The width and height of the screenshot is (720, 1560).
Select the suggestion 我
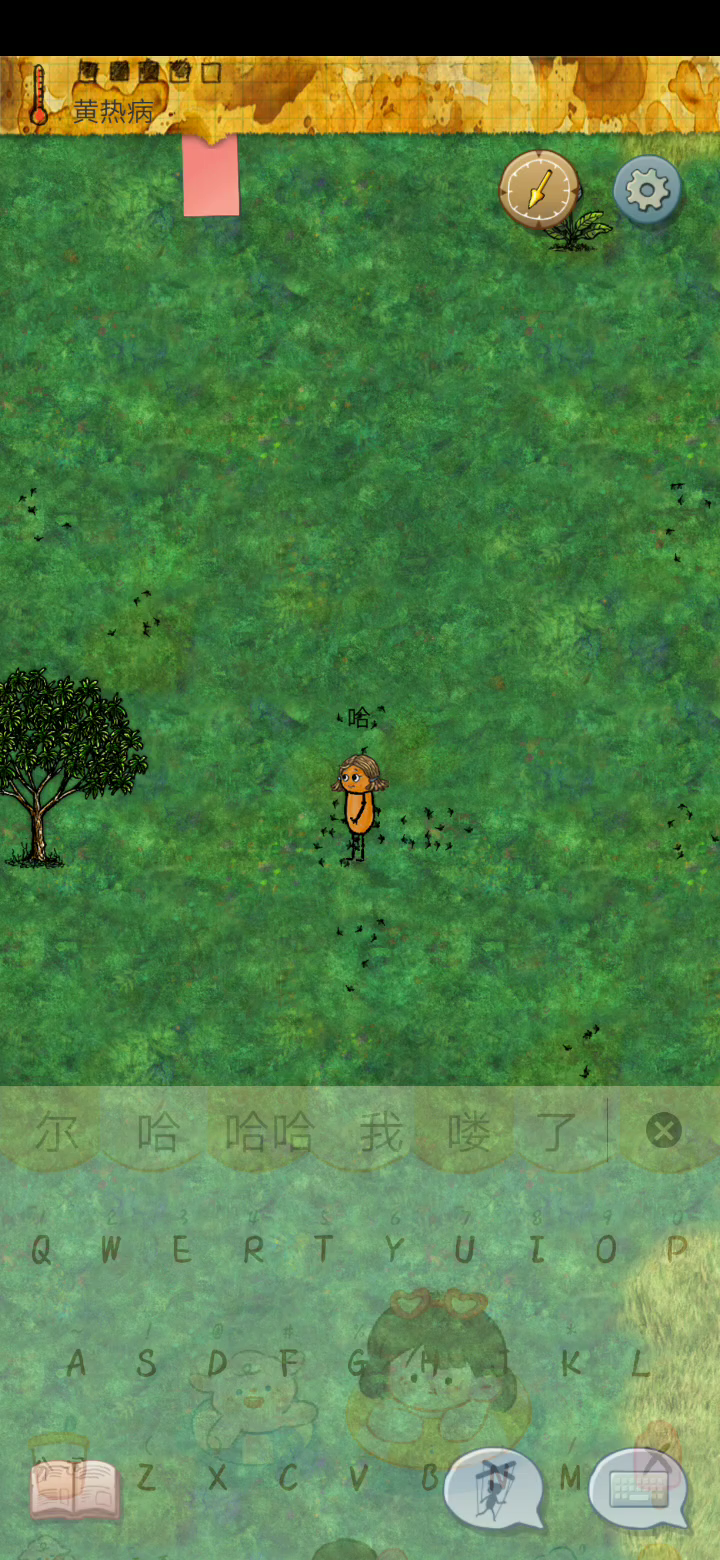(x=381, y=1133)
